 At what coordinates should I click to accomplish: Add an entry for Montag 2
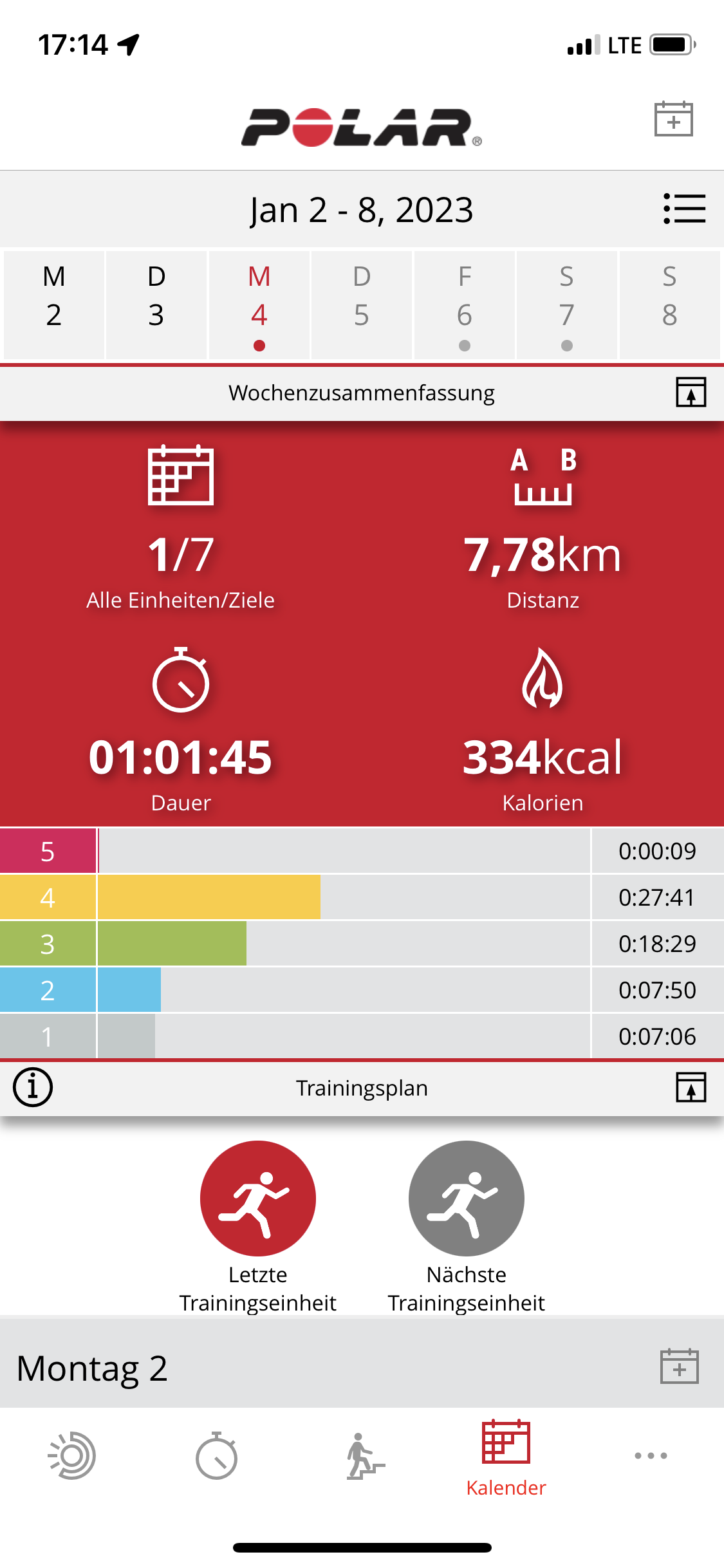pos(680,1367)
